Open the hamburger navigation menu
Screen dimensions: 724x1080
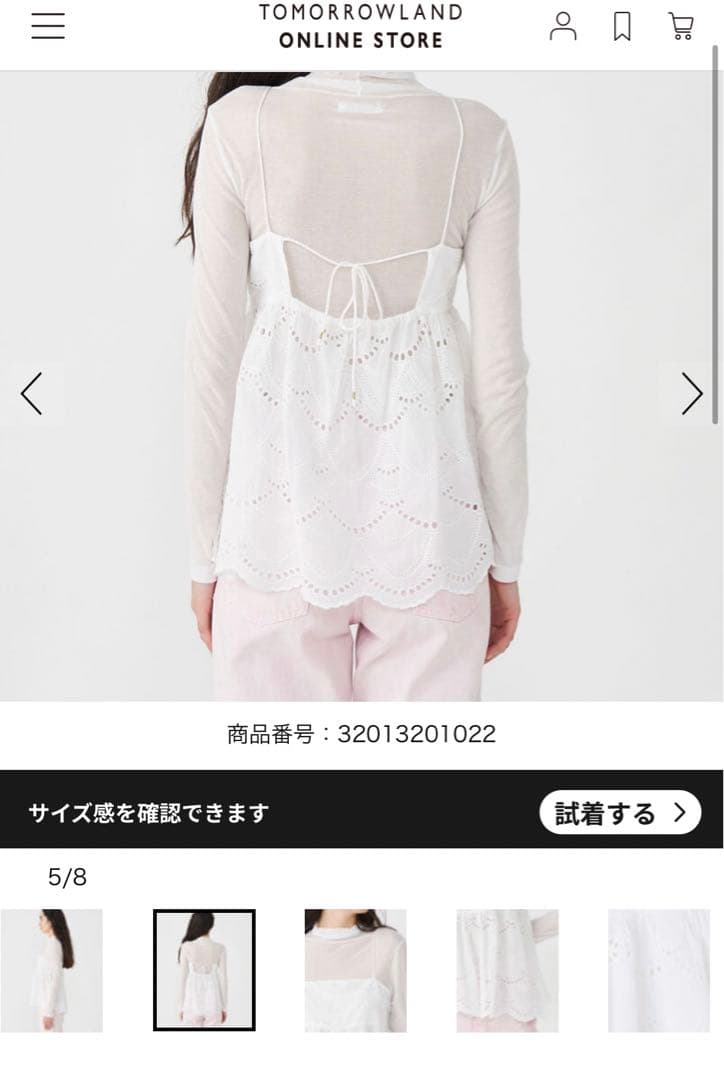[47, 25]
